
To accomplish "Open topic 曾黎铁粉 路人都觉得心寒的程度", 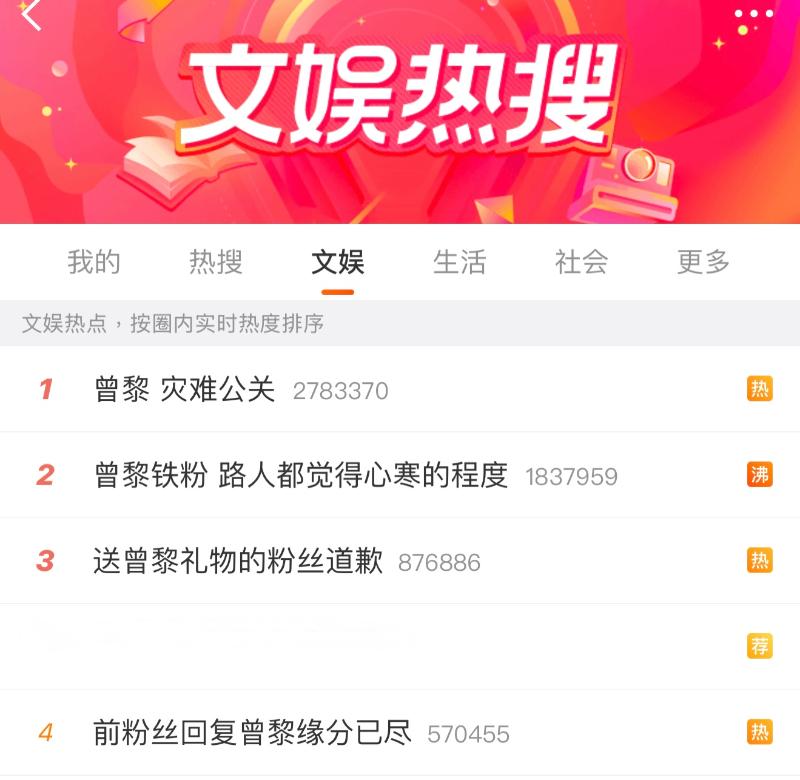I will tap(301, 475).
